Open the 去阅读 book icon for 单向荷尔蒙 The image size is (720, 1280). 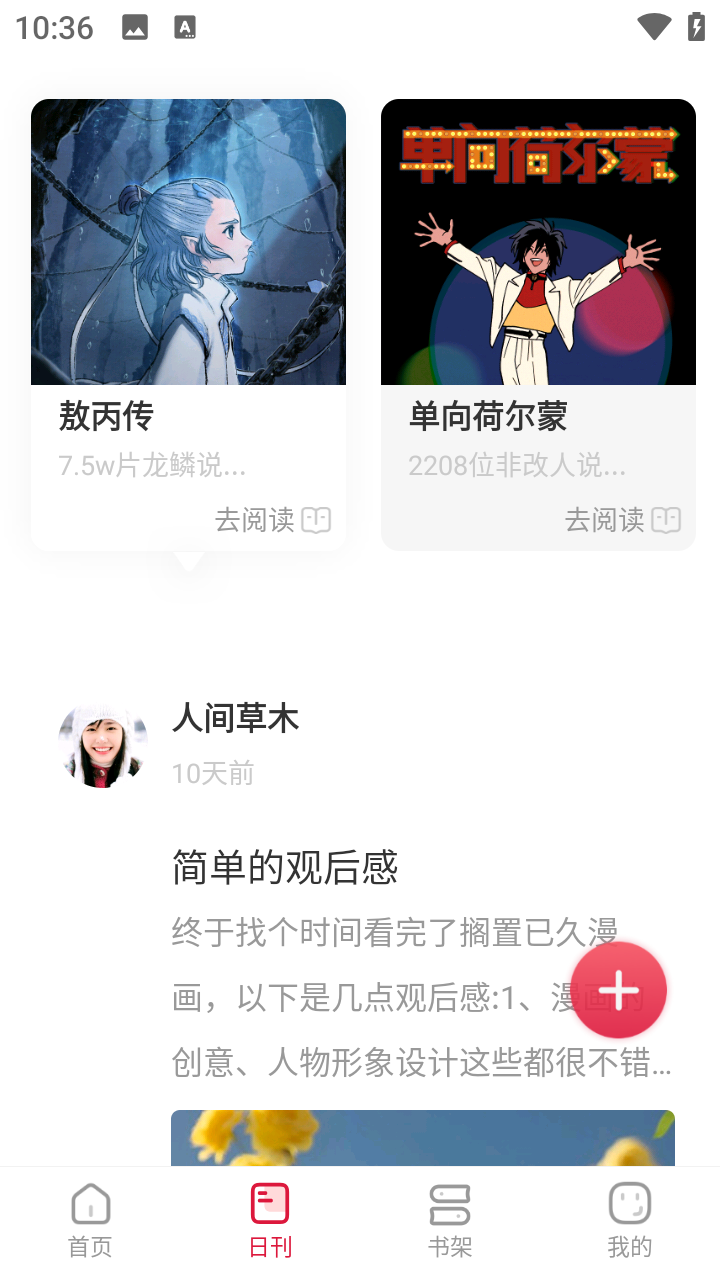pos(667,520)
